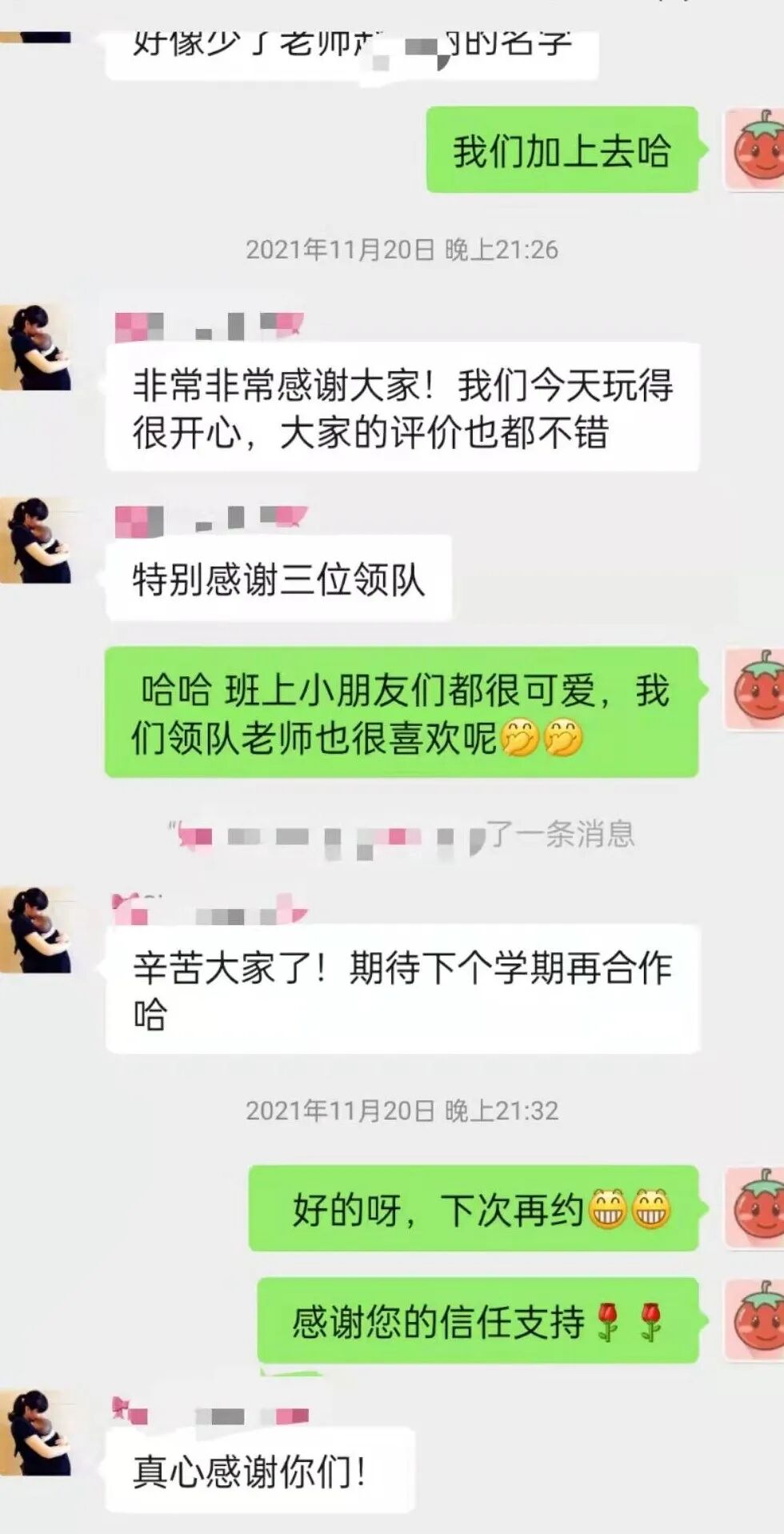Tap avatar beside 辛苦大家了 message

(x=37, y=929)
